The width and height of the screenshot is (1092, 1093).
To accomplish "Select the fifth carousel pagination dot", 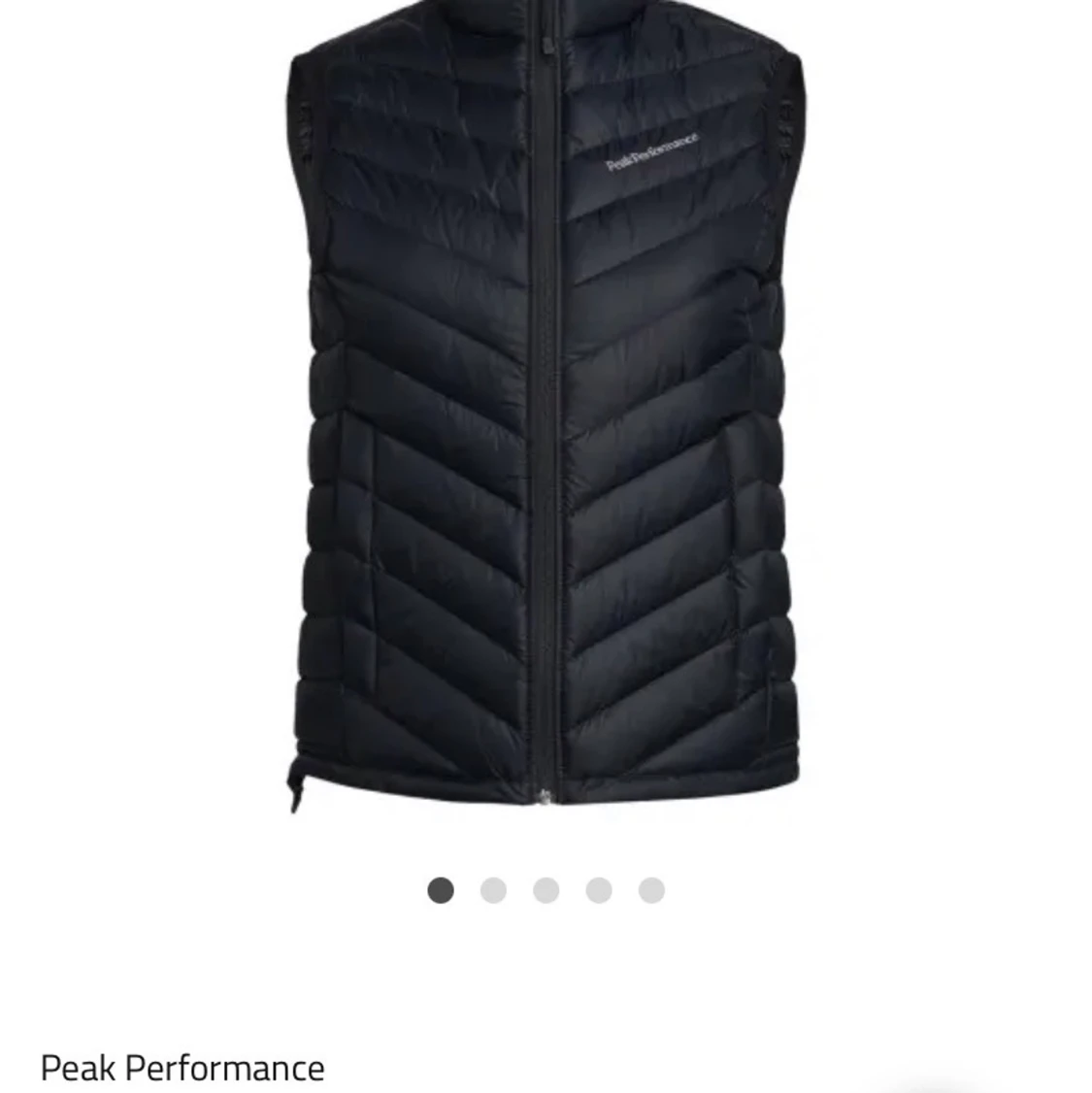I will (651, 889).
